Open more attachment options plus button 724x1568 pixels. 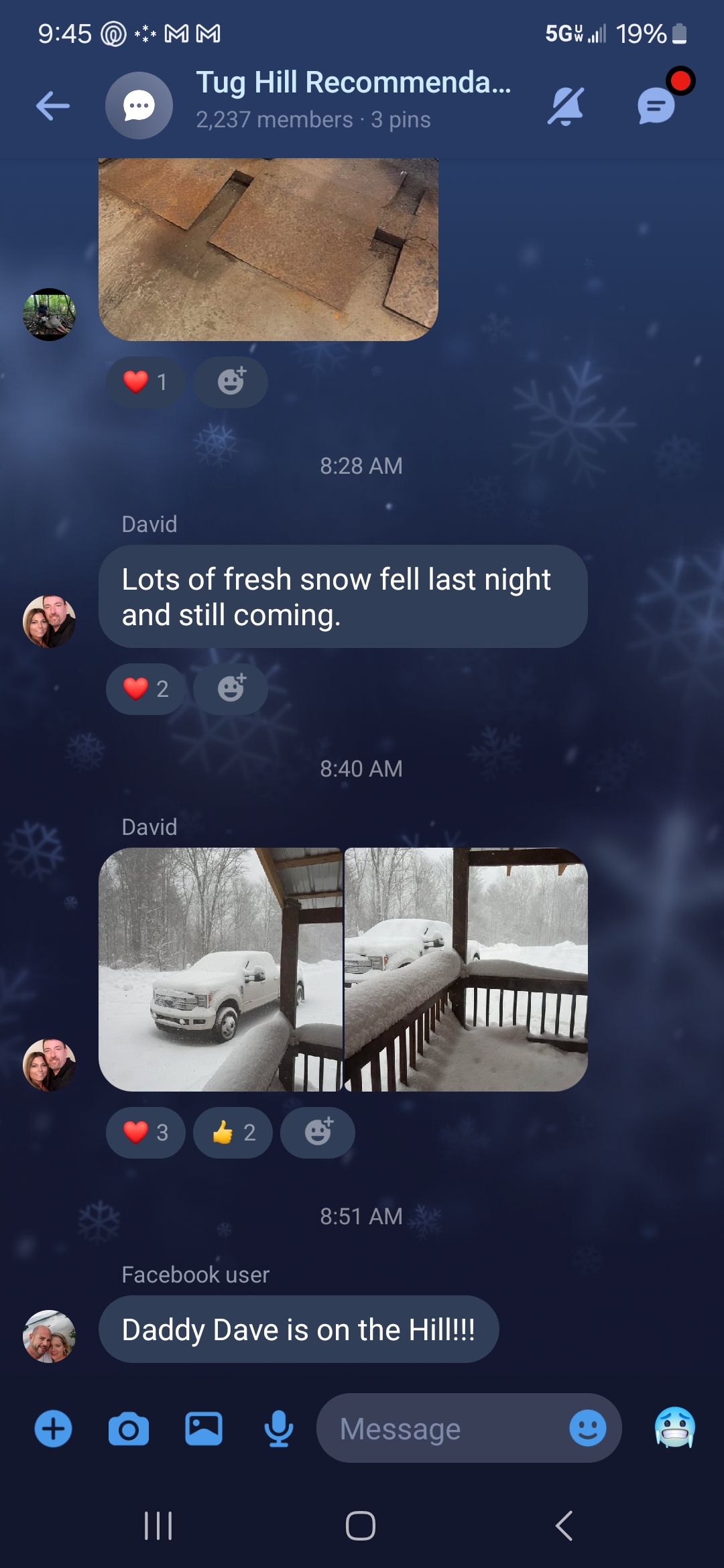point(54,1429)
